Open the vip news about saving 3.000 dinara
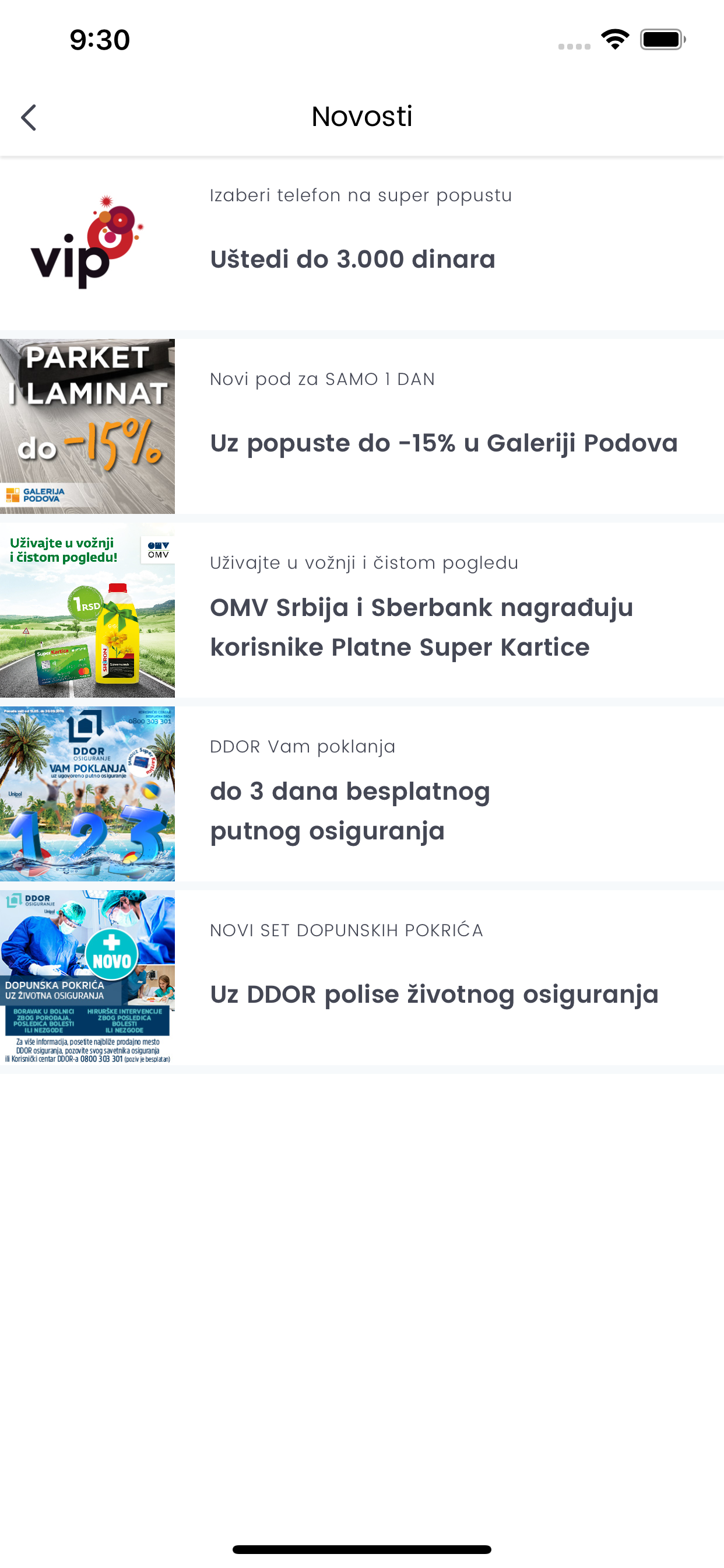 point(361,243)
